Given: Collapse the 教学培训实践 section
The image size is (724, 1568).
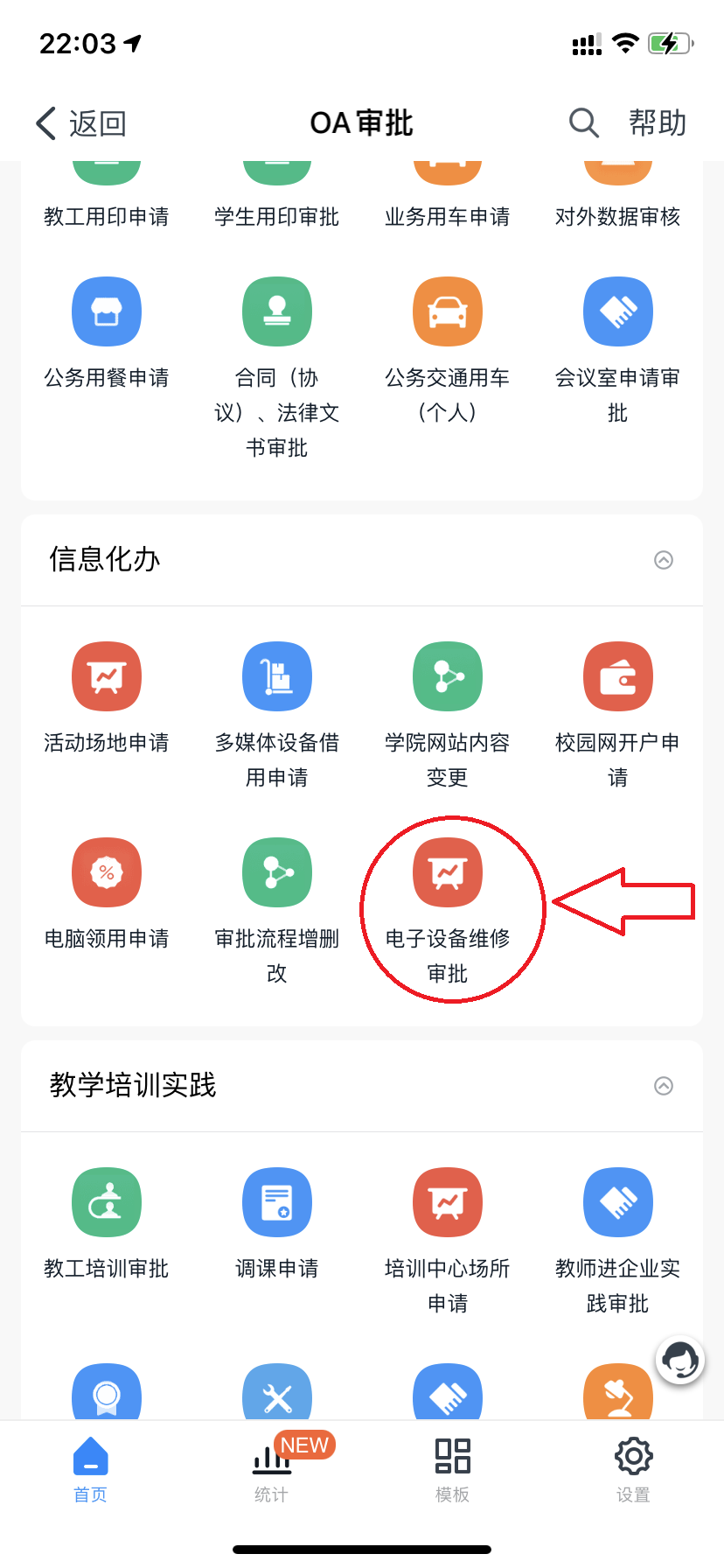Looking at the screenshot, I should pyautogui.click(x=664, y=1086).
